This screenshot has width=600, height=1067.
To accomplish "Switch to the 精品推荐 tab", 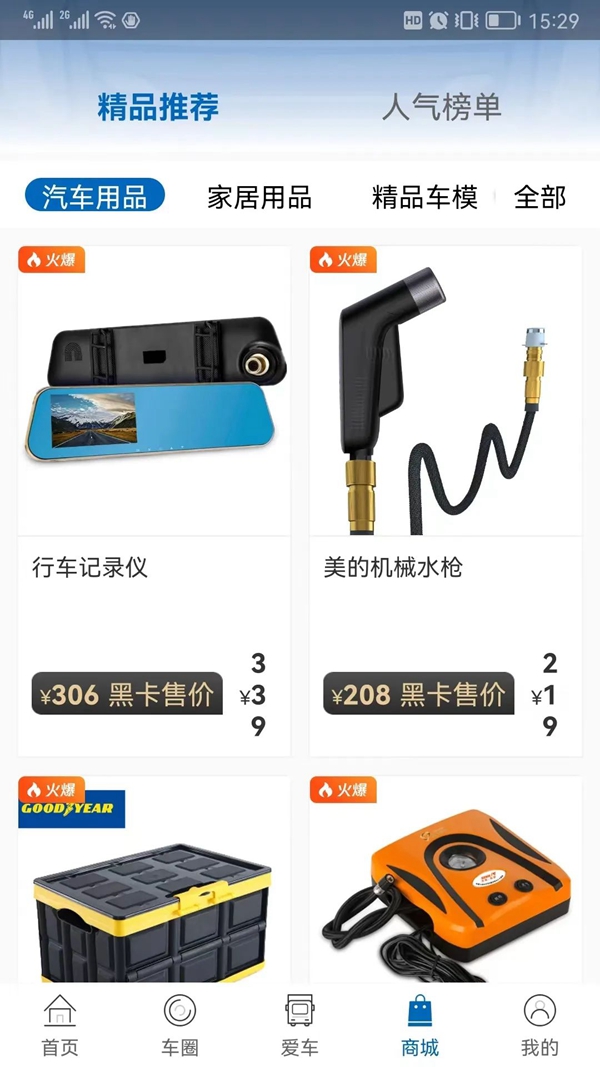I will coord(158,107).
